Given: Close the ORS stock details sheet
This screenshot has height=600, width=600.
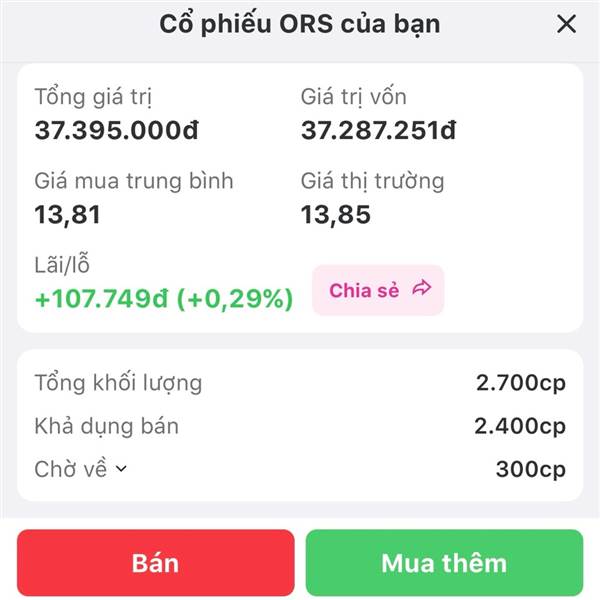Looking at the screenshot, I should click(x=566, y=24).
